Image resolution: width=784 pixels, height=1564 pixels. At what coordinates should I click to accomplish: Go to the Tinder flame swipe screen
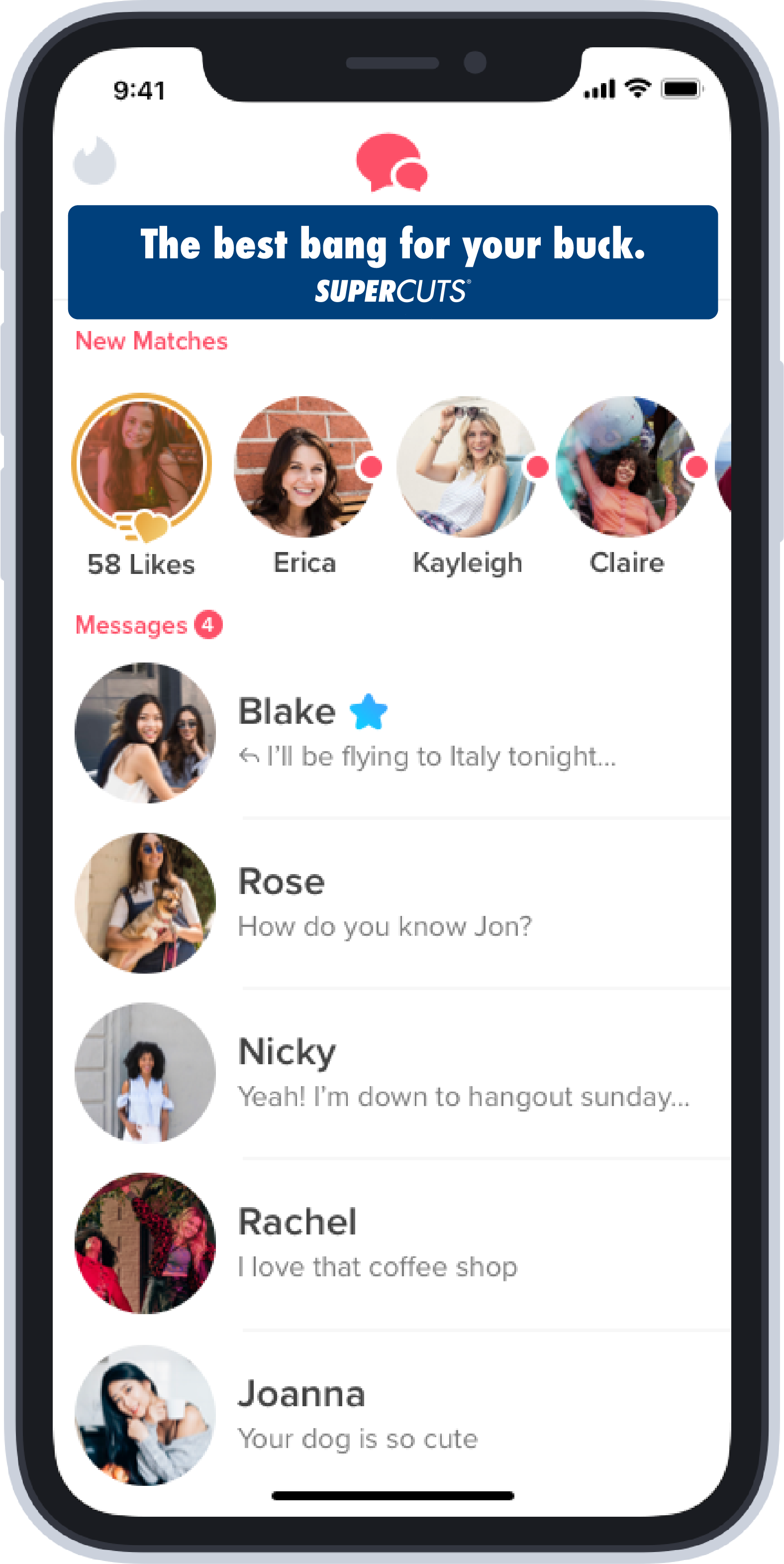pos(95,161)
